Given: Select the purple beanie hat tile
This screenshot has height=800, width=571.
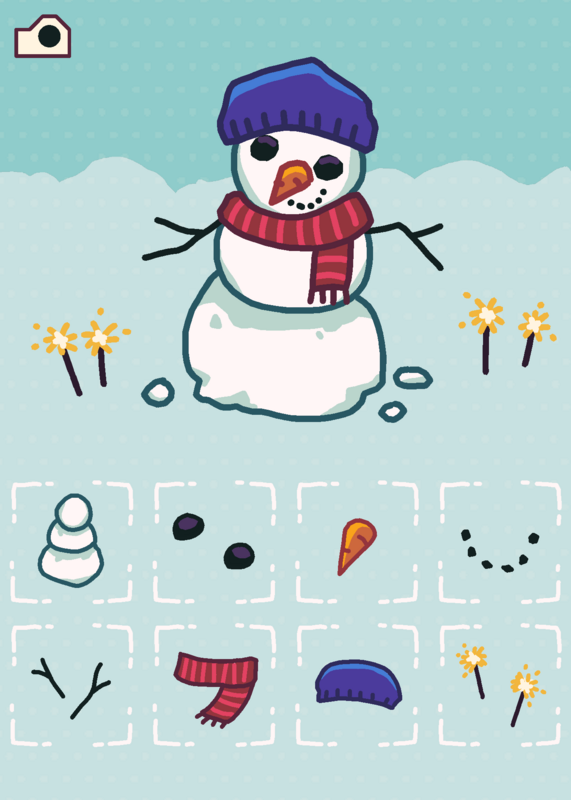Looking at the screenshot, I should pyautogui.click(x=357, y=685).
